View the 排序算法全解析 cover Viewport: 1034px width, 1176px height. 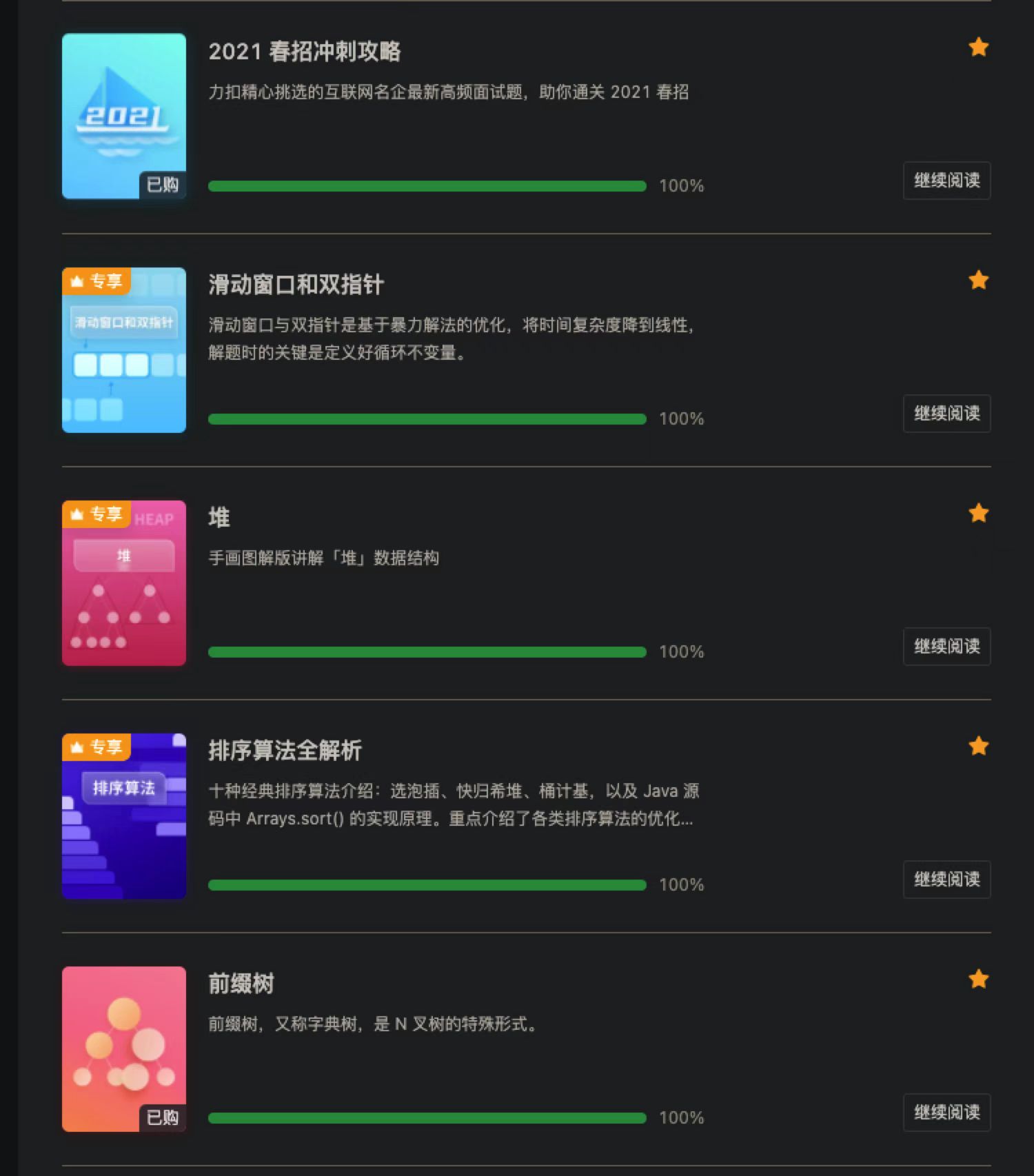pos(124,815)
